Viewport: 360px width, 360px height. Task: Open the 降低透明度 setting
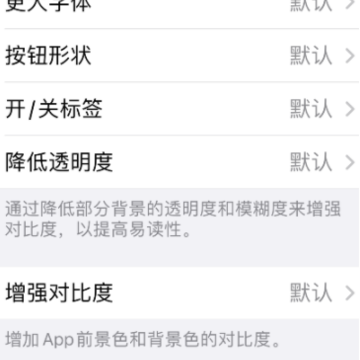pyautogui.click(x=180, y=162)
